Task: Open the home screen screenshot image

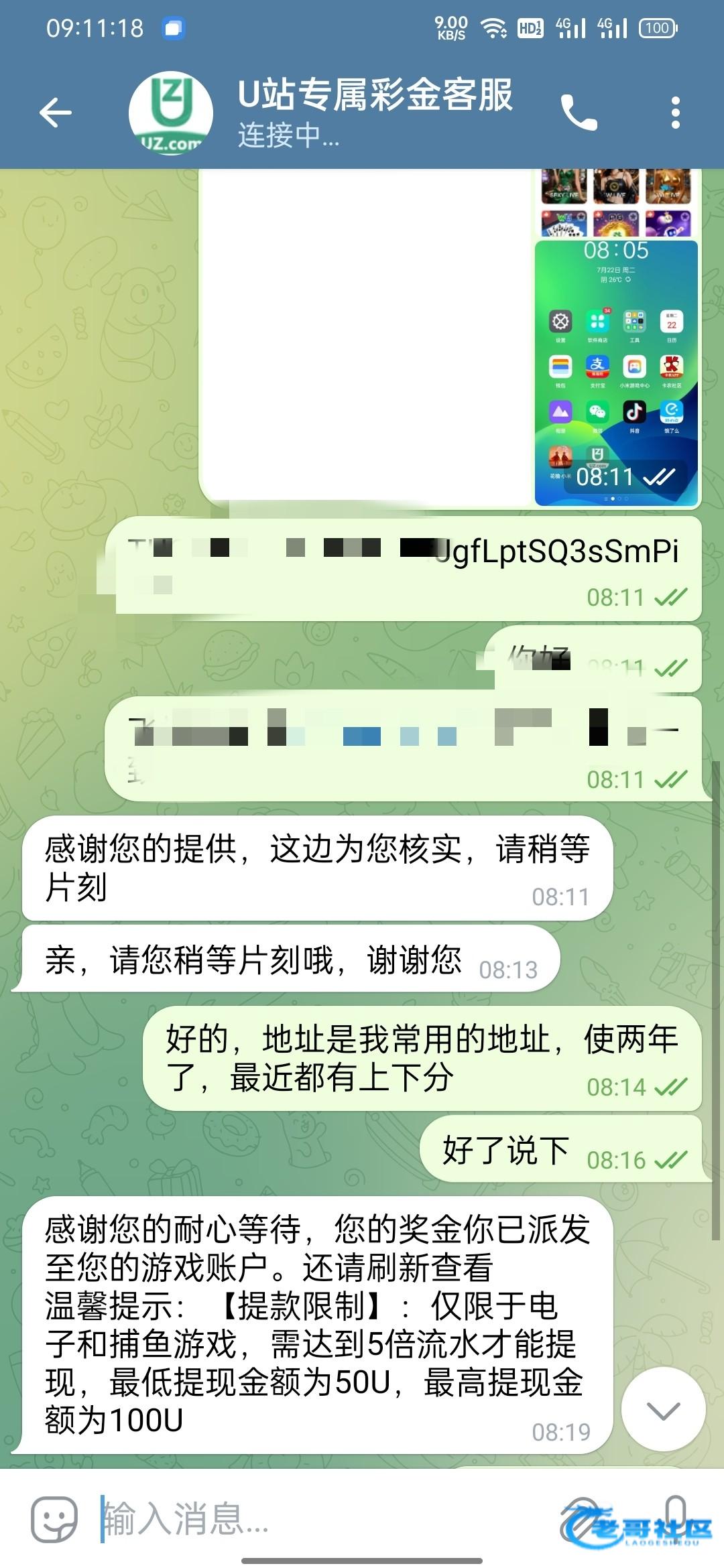Action: pyautogui.click(x=616, y=372)
